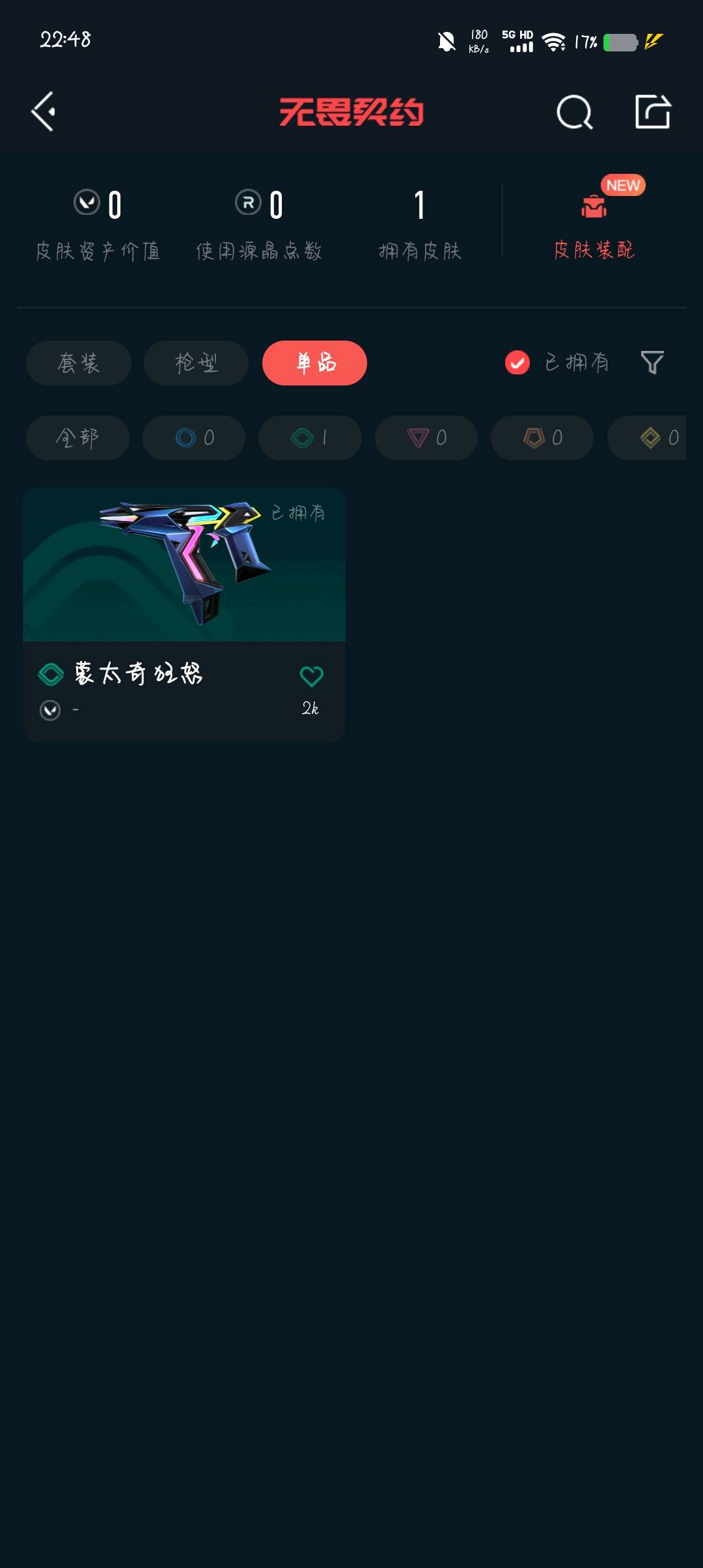Open the search icon in the header

(574, 112)
